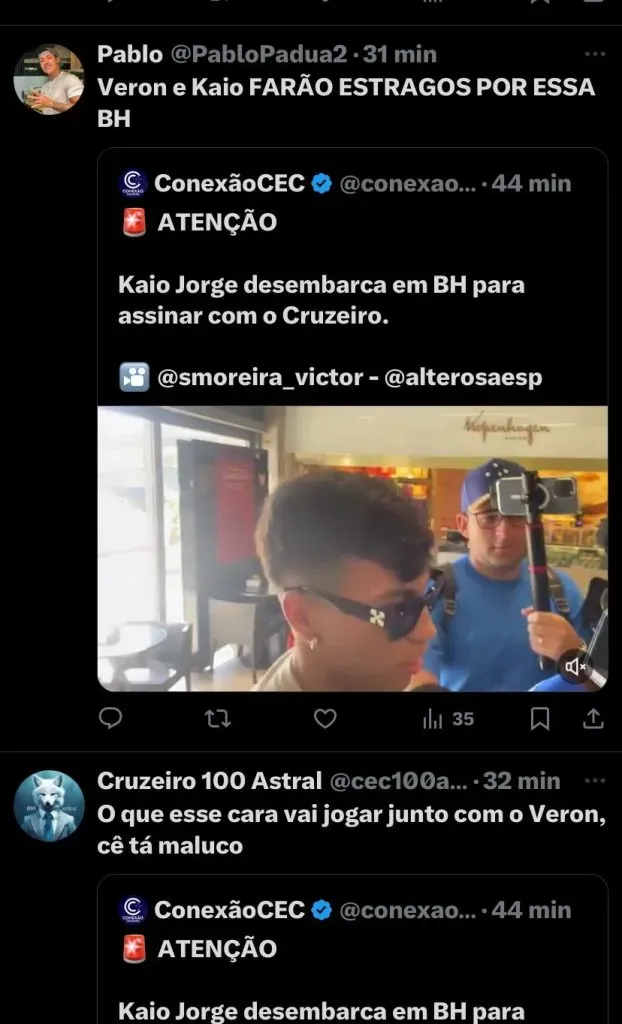622x1024 pixels.
Task: Open Cruzeiro 100 Astral profile picture
Action: (x=48, y=806)
